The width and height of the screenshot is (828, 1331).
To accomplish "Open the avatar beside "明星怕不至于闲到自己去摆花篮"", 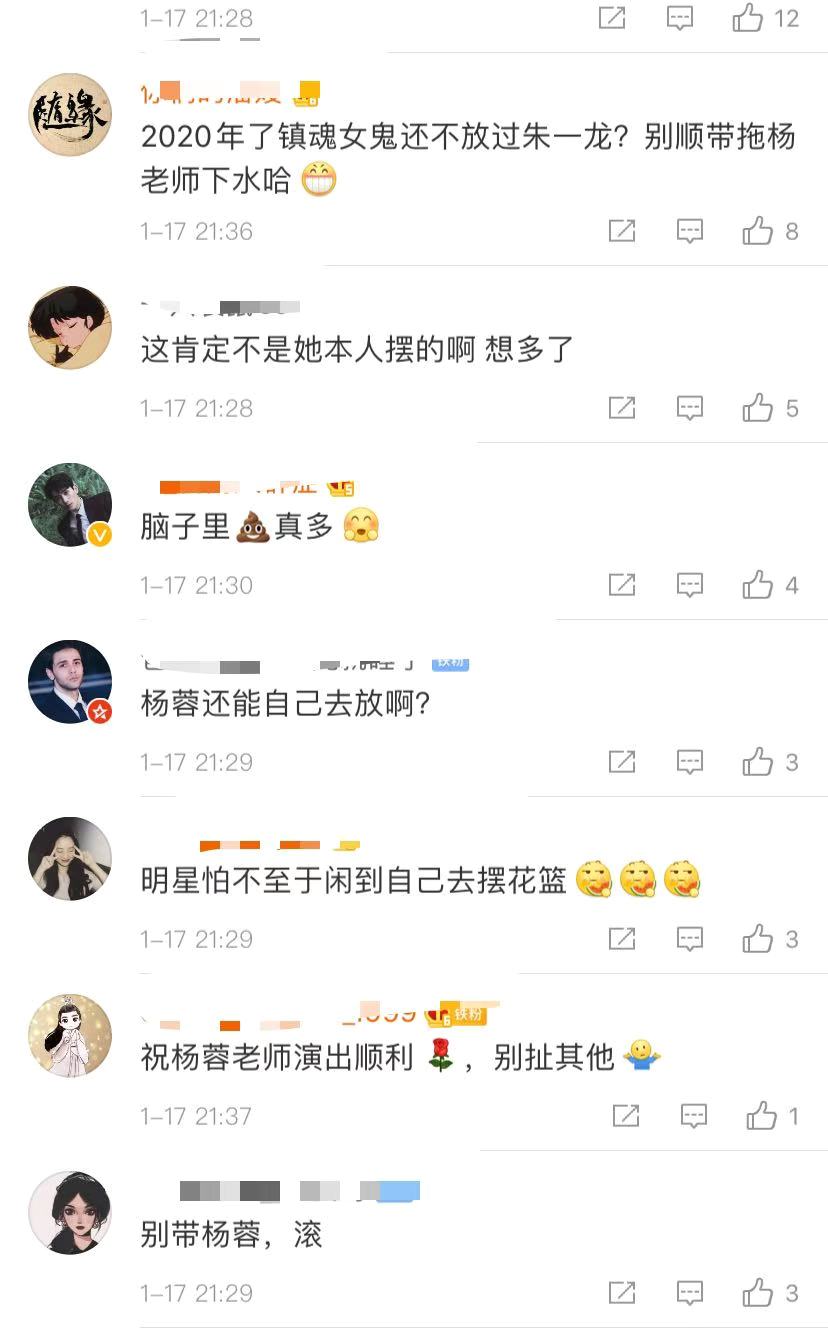I will pos(70,859).
